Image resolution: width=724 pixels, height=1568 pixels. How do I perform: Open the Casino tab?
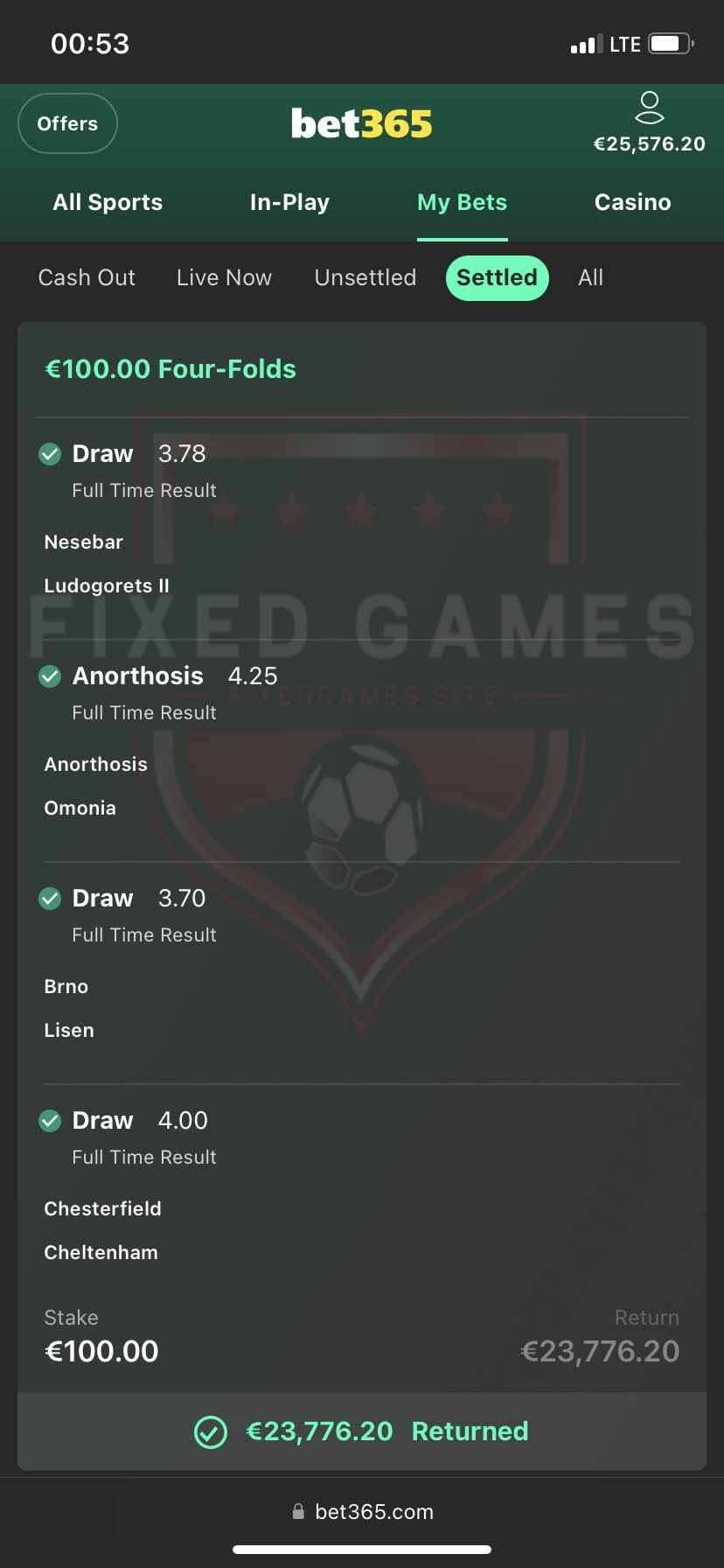point(632,202)
